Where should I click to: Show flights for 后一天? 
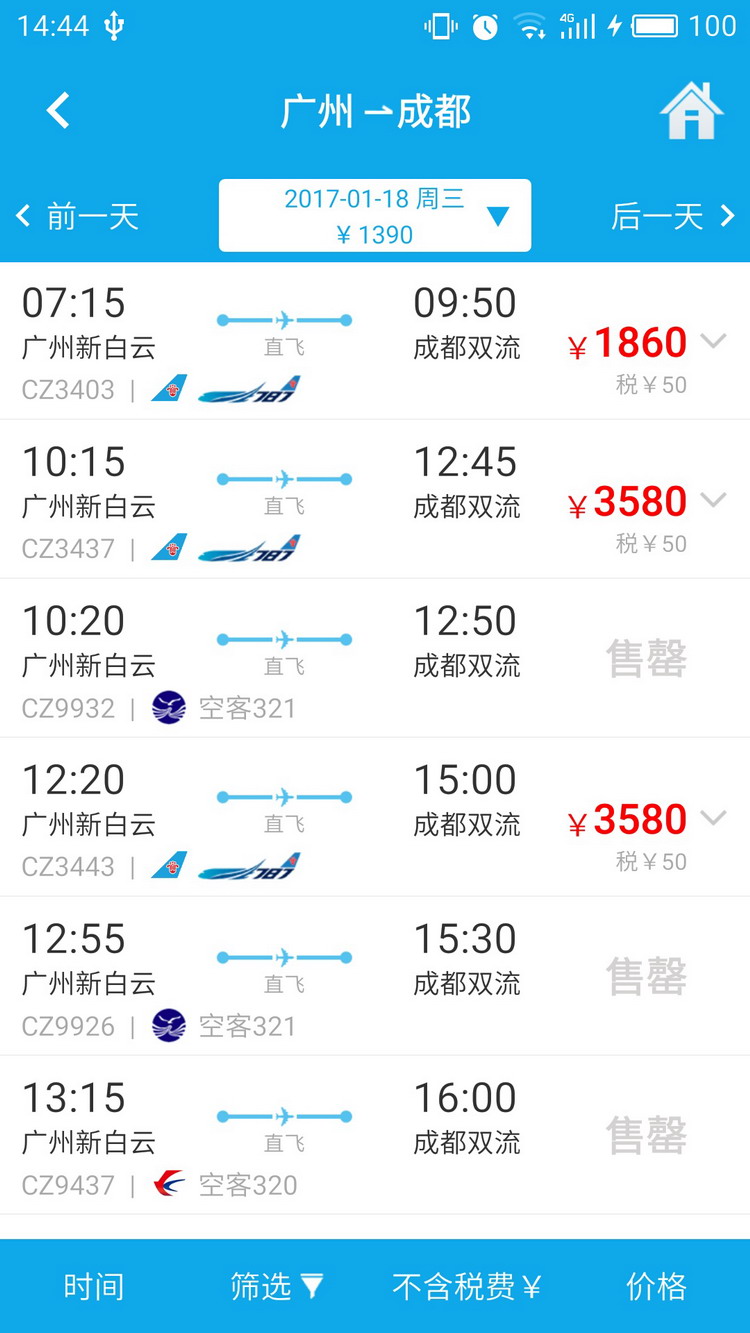(x=672, y=216)
